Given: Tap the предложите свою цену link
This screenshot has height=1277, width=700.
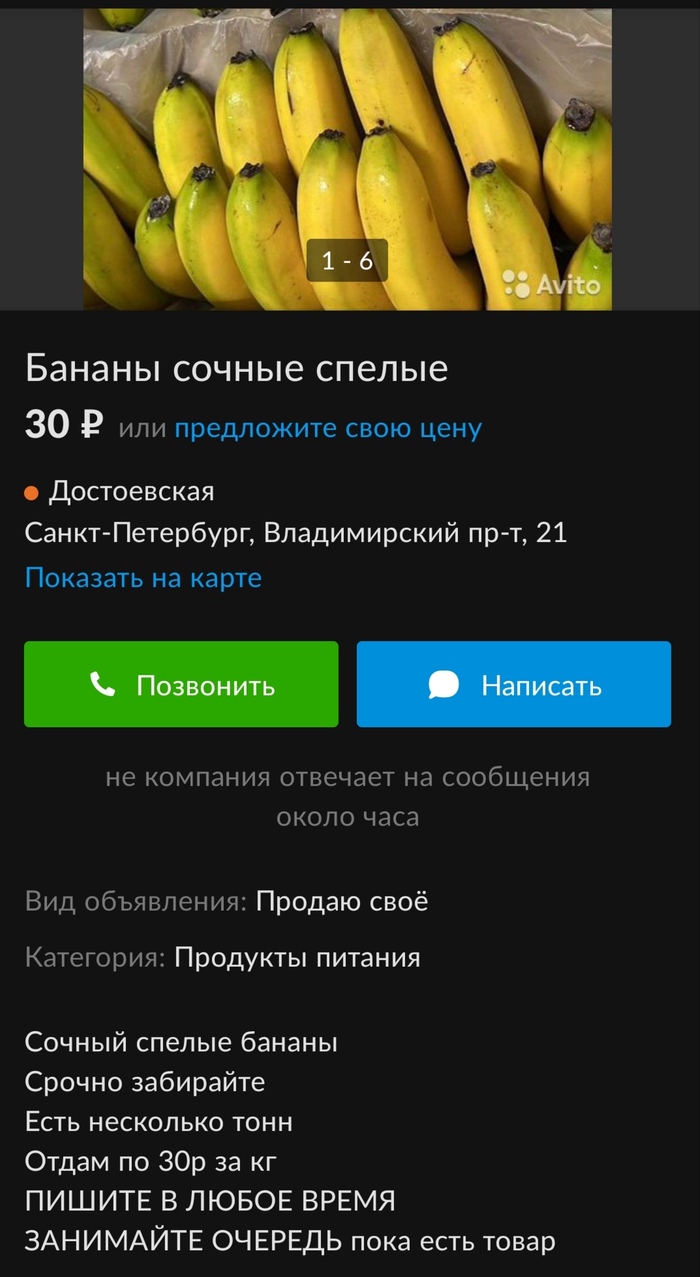Looking at the screenshot, I should pyautogui.click(x=328, y=428).
